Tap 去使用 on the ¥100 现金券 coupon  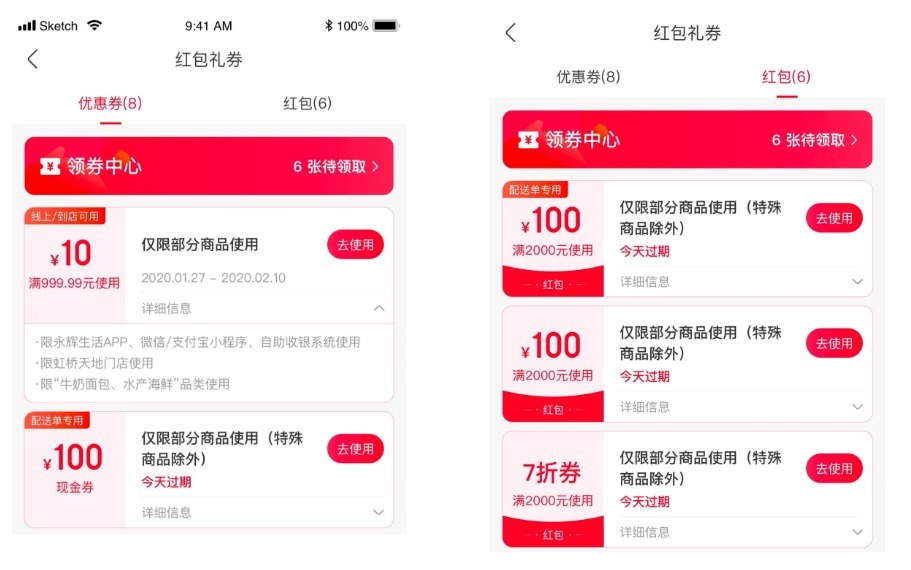(x=355, y=449)
